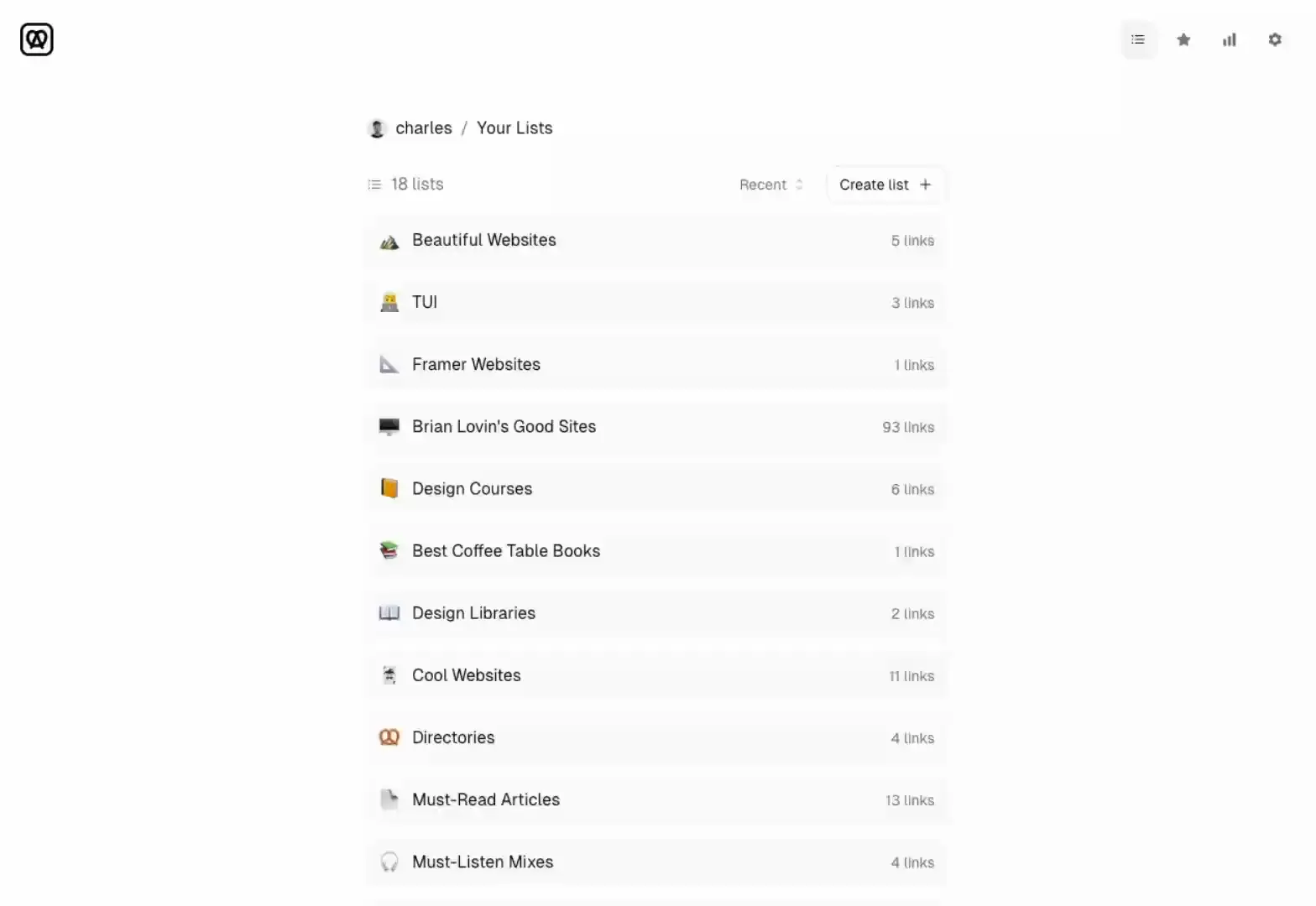Open the Beautiful Websites list
The width and height of the screenshot is (1316, 906).
click(x=655, y=241)
